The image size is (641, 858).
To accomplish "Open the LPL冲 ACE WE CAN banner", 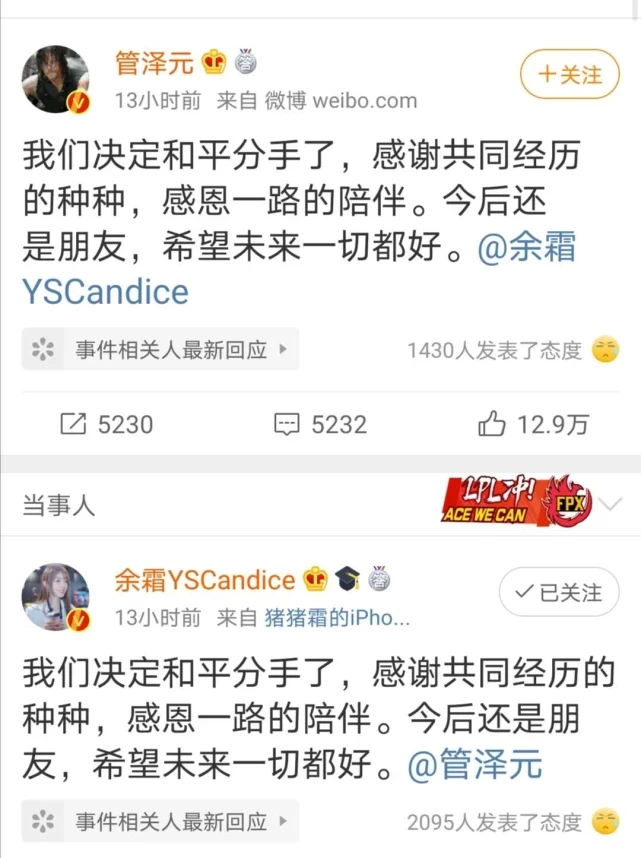I will [515, 501].
